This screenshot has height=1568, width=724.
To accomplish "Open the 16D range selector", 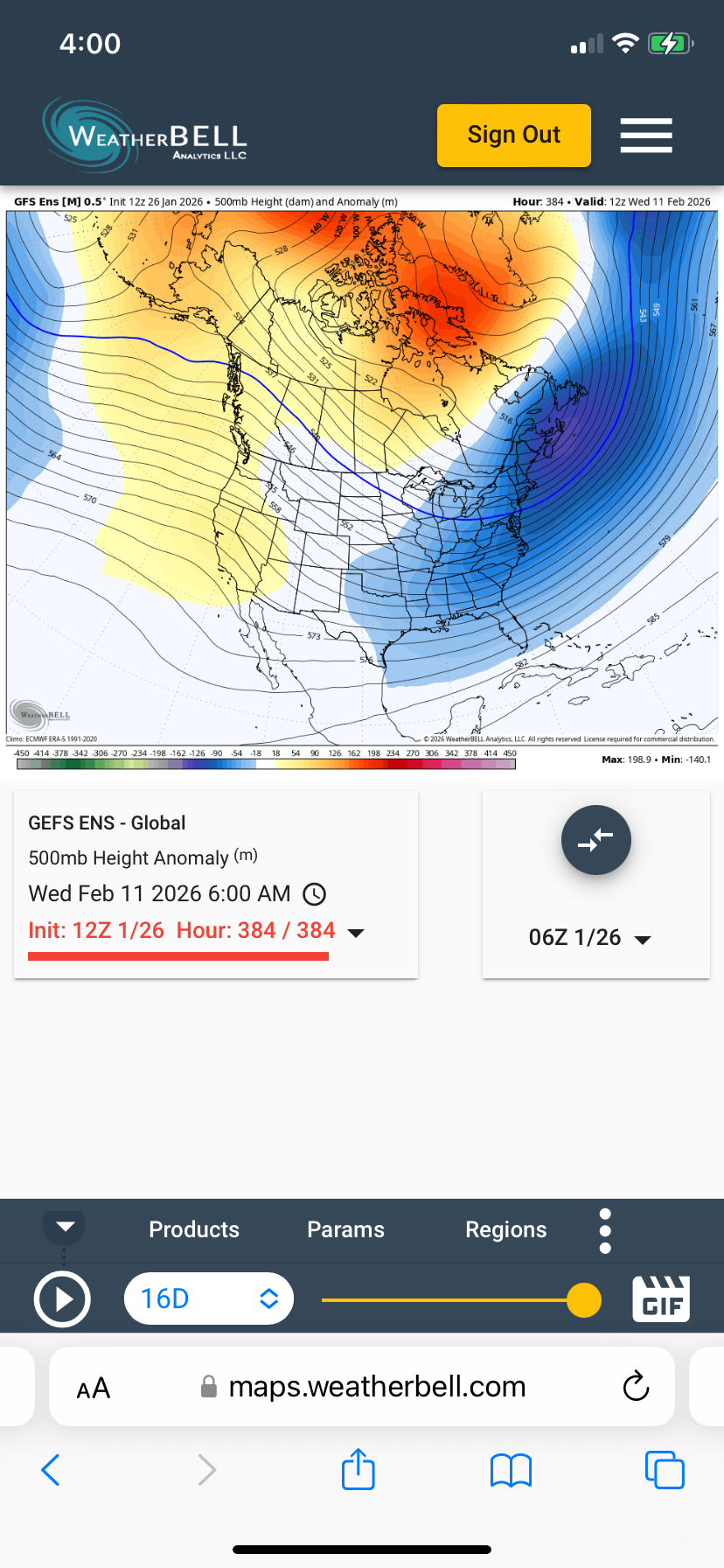I will point(209,1298).
